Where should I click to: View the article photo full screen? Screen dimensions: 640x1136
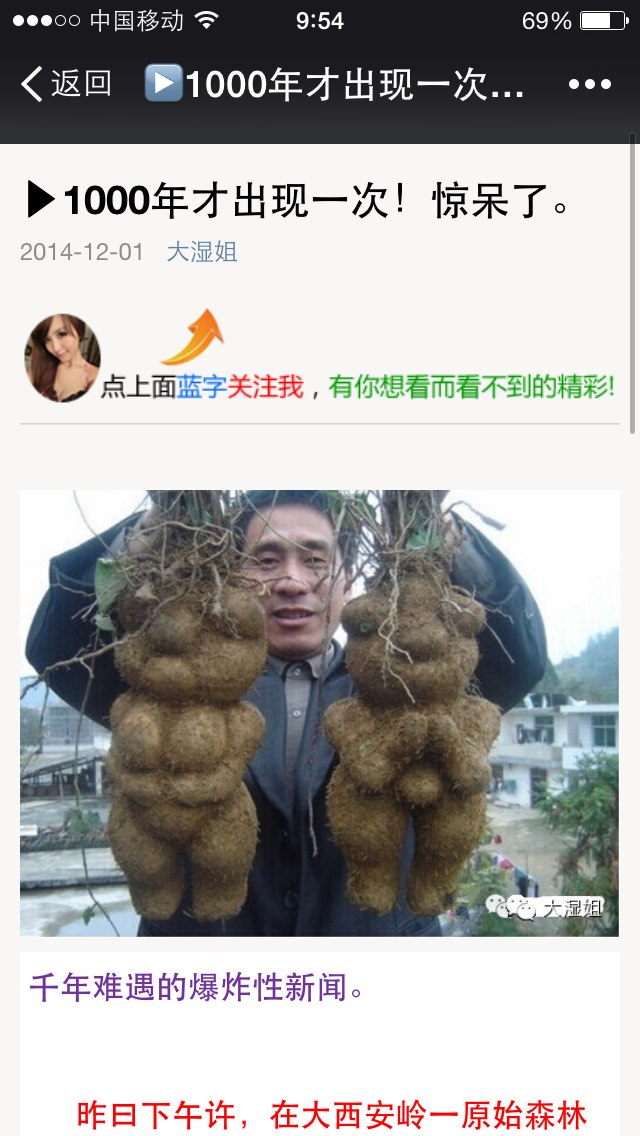(320, 713)
